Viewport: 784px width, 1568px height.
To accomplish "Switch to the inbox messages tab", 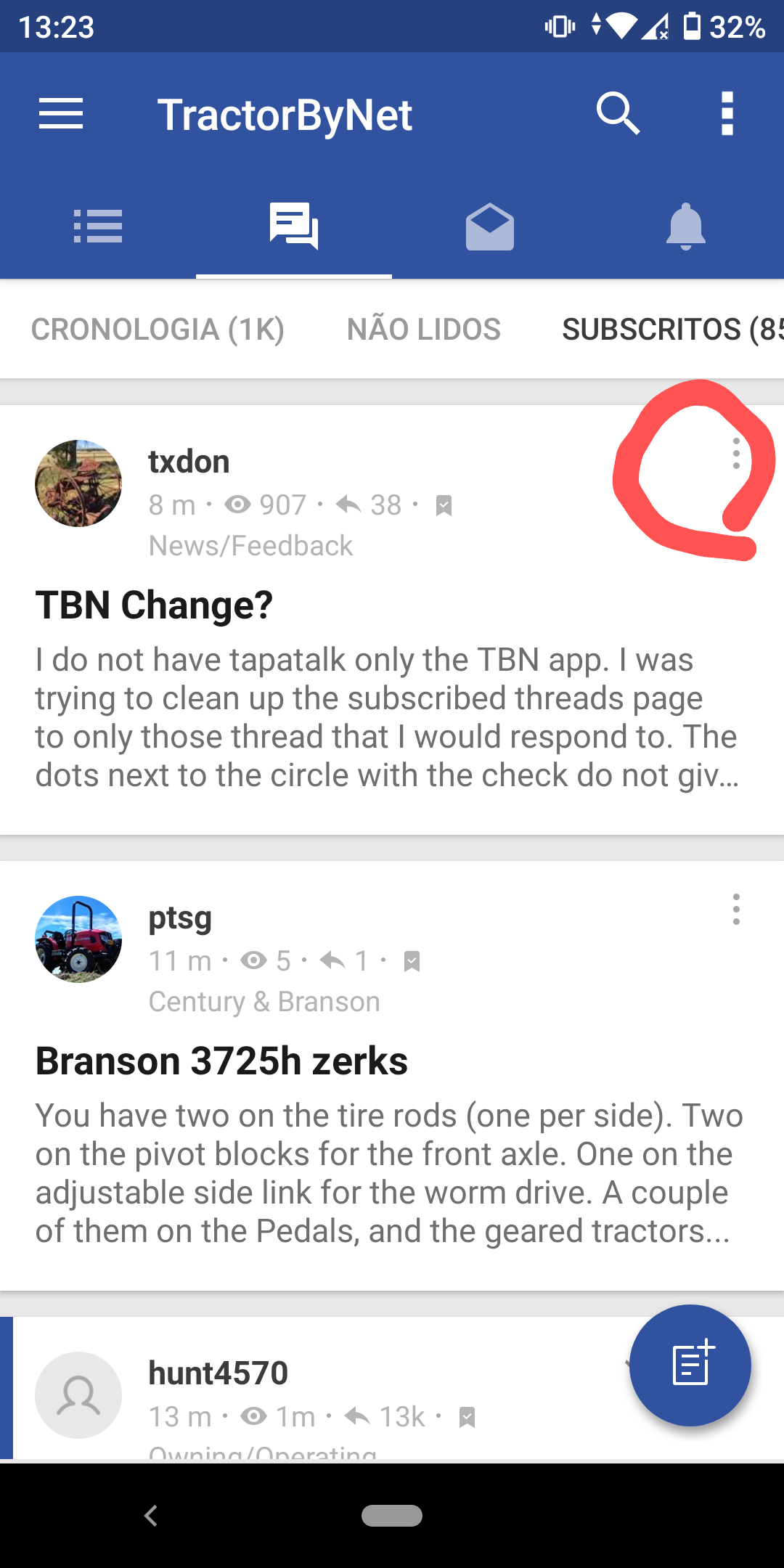I will (x=490, y=226).
